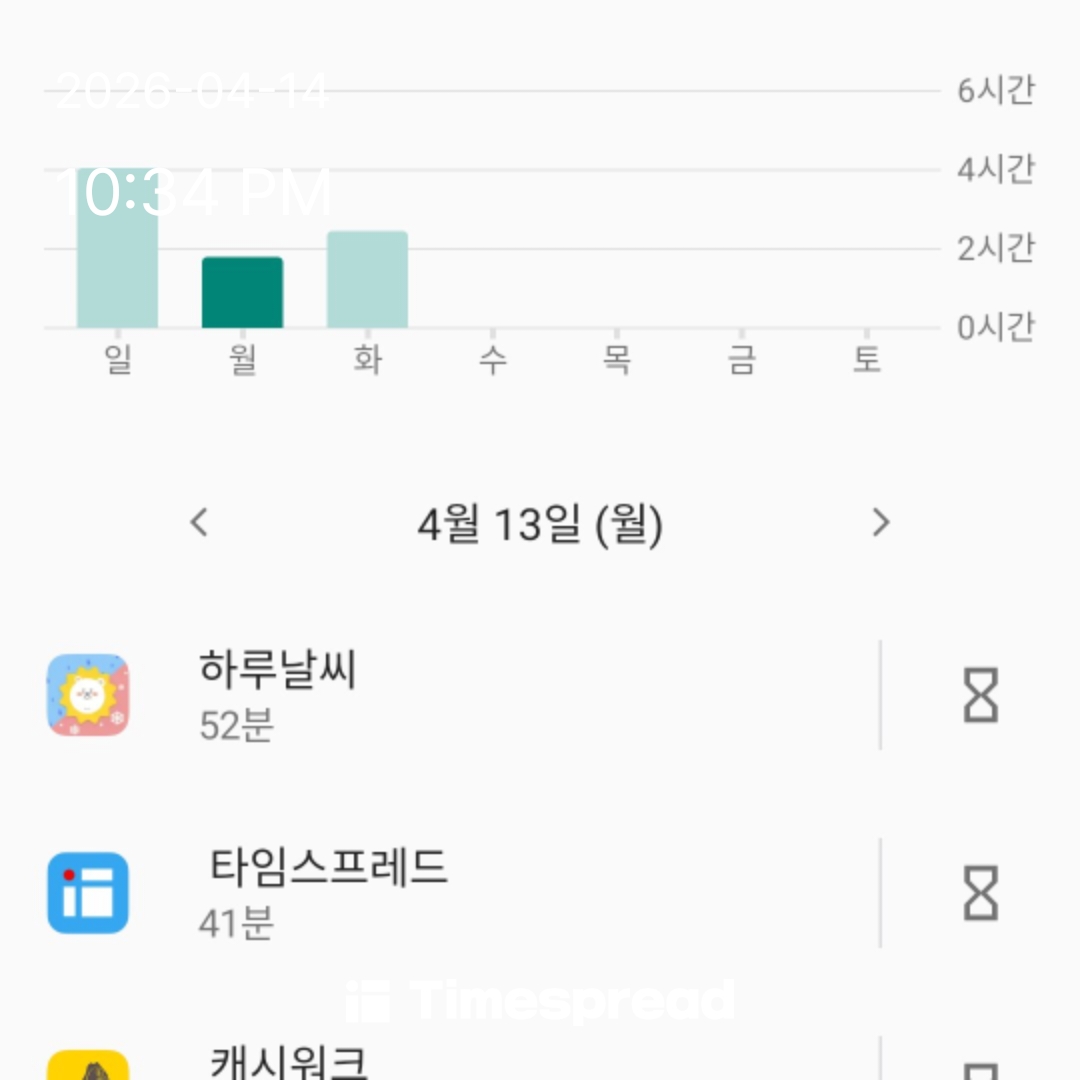Image resolution: width=1080 pixels, height=1080 pixels.
Task: Go to the previous day
Action: click(200, 522)
